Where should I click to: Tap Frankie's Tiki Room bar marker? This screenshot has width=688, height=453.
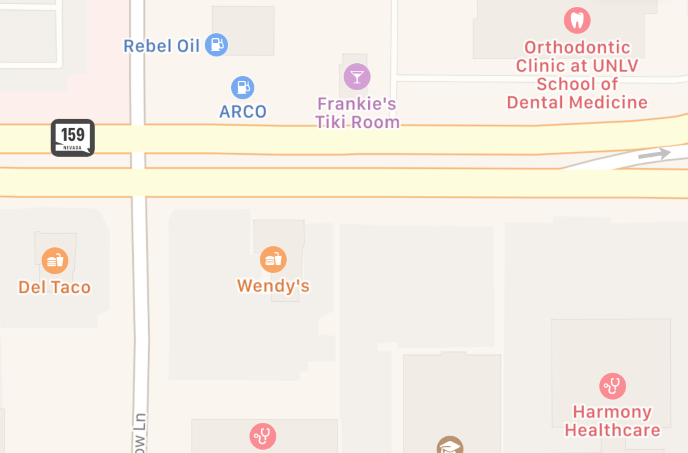(x=357, y=76)
